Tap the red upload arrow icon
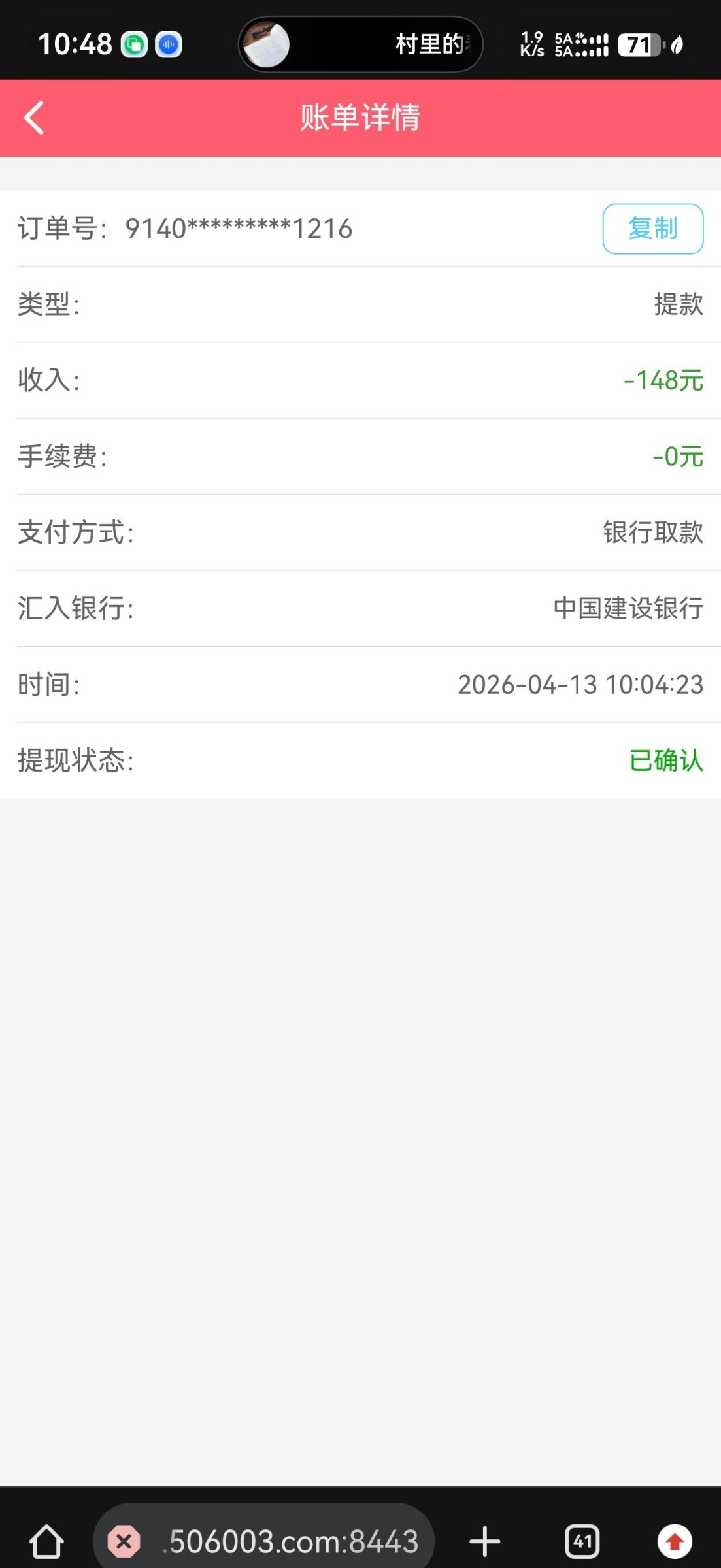The width and height of the screenshot is (721, 1568). tap(675, 1541)
